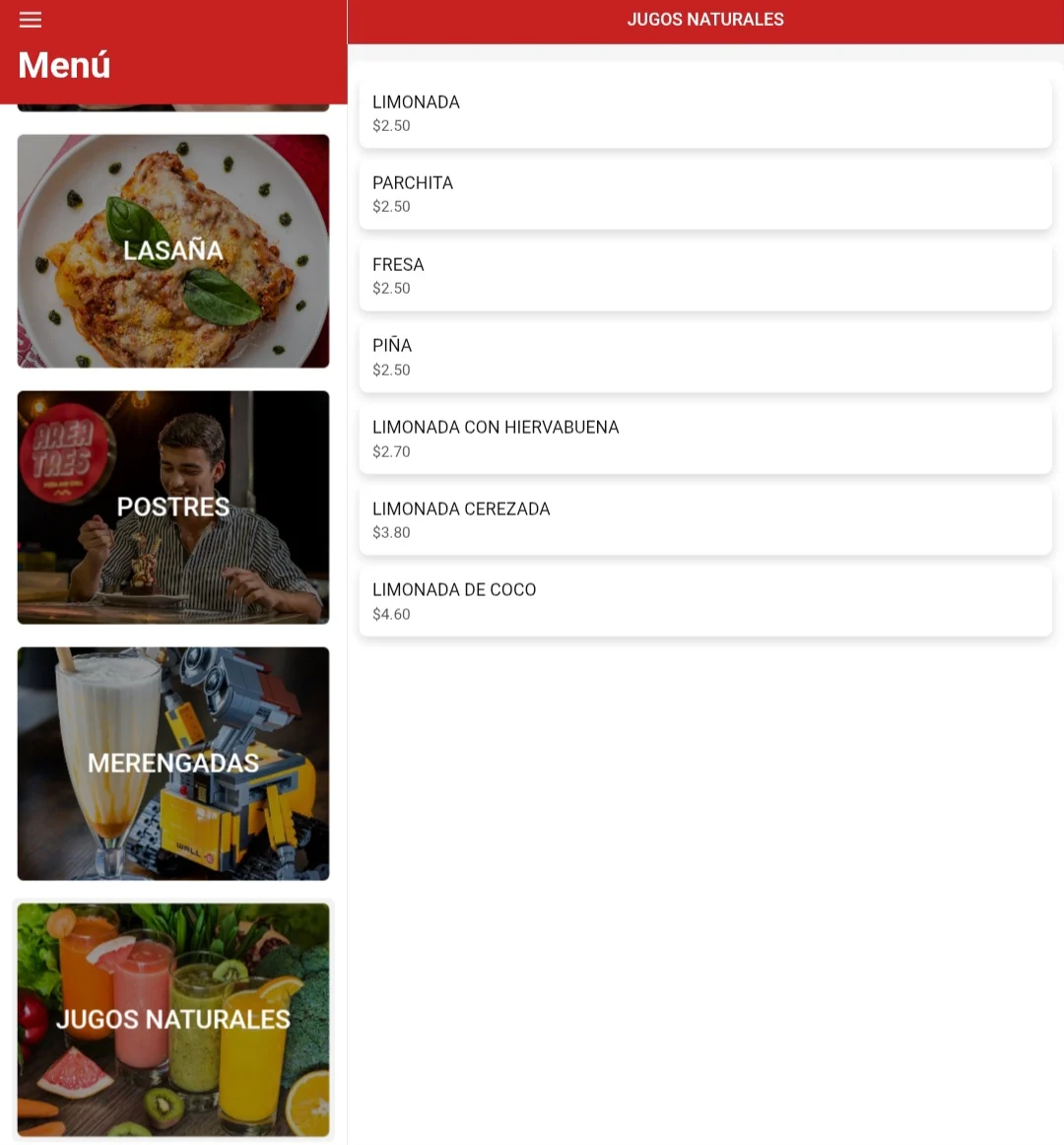
Task: Open Limonada con Hiervabuena
Action: (x=705, y=438)
